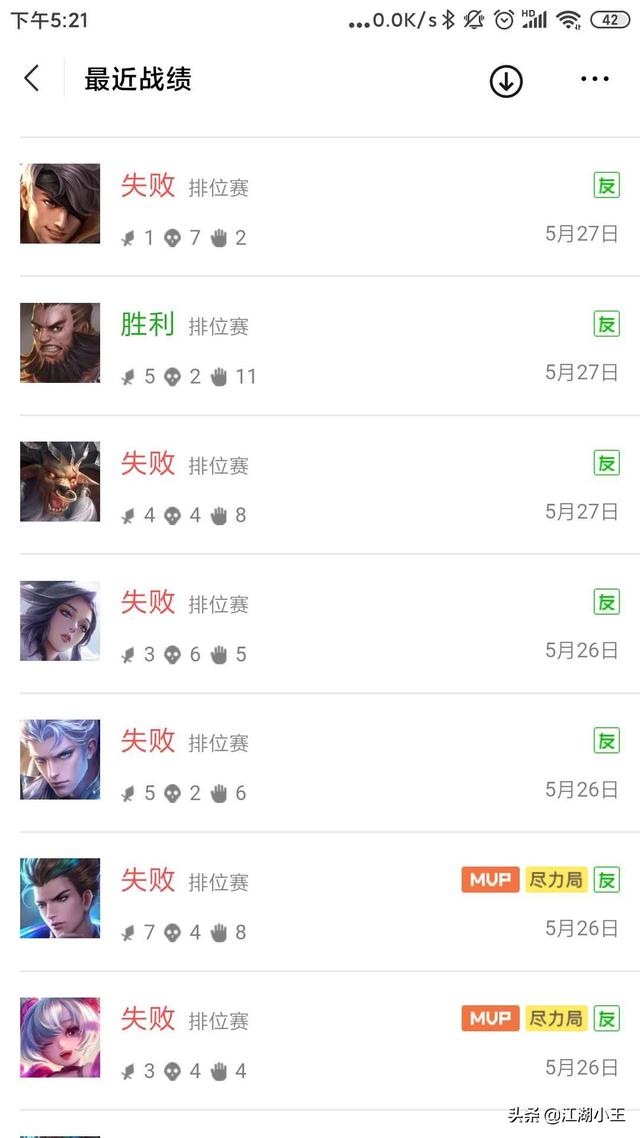Screen dimensions: 640x1138
Task: Open the 失败 match with 4/4/8 score
Action: pos(320,485)
